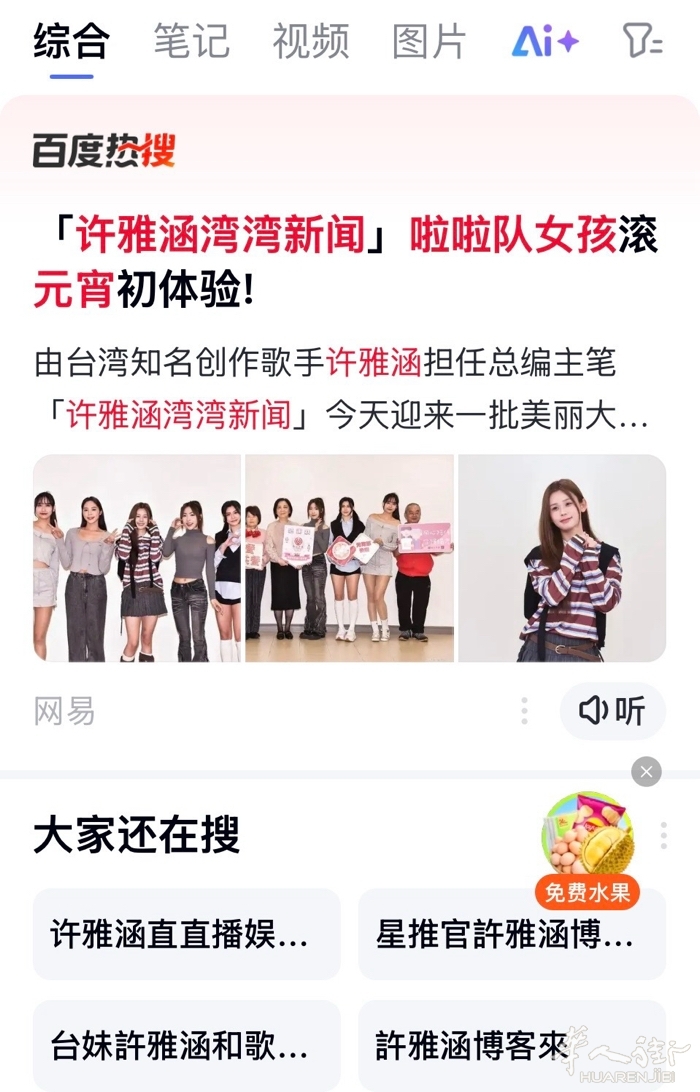View the photo of girls holding signs
Screen dimensions: 700x1092
click(349, 558)
